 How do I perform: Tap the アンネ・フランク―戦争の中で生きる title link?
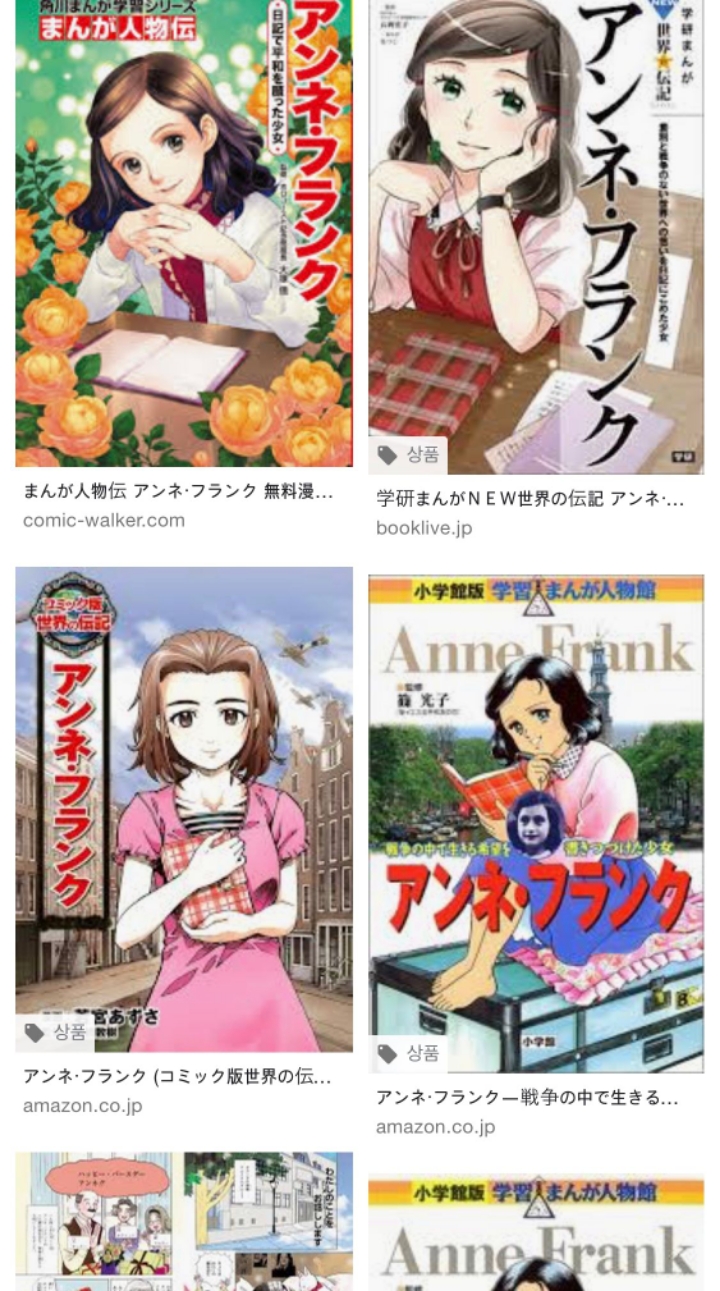(527, 1098)
